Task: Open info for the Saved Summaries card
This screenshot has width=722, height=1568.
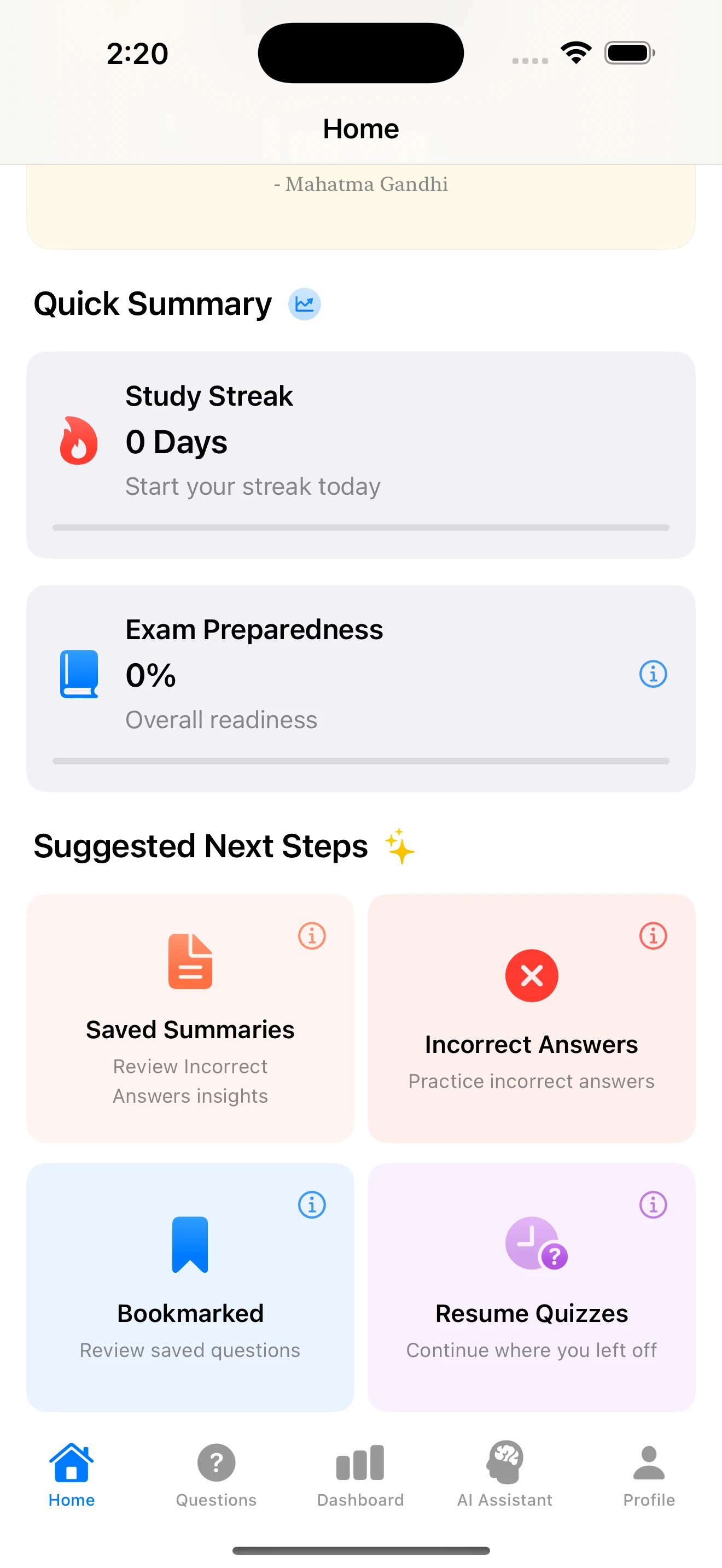Action: pos(312,935)
